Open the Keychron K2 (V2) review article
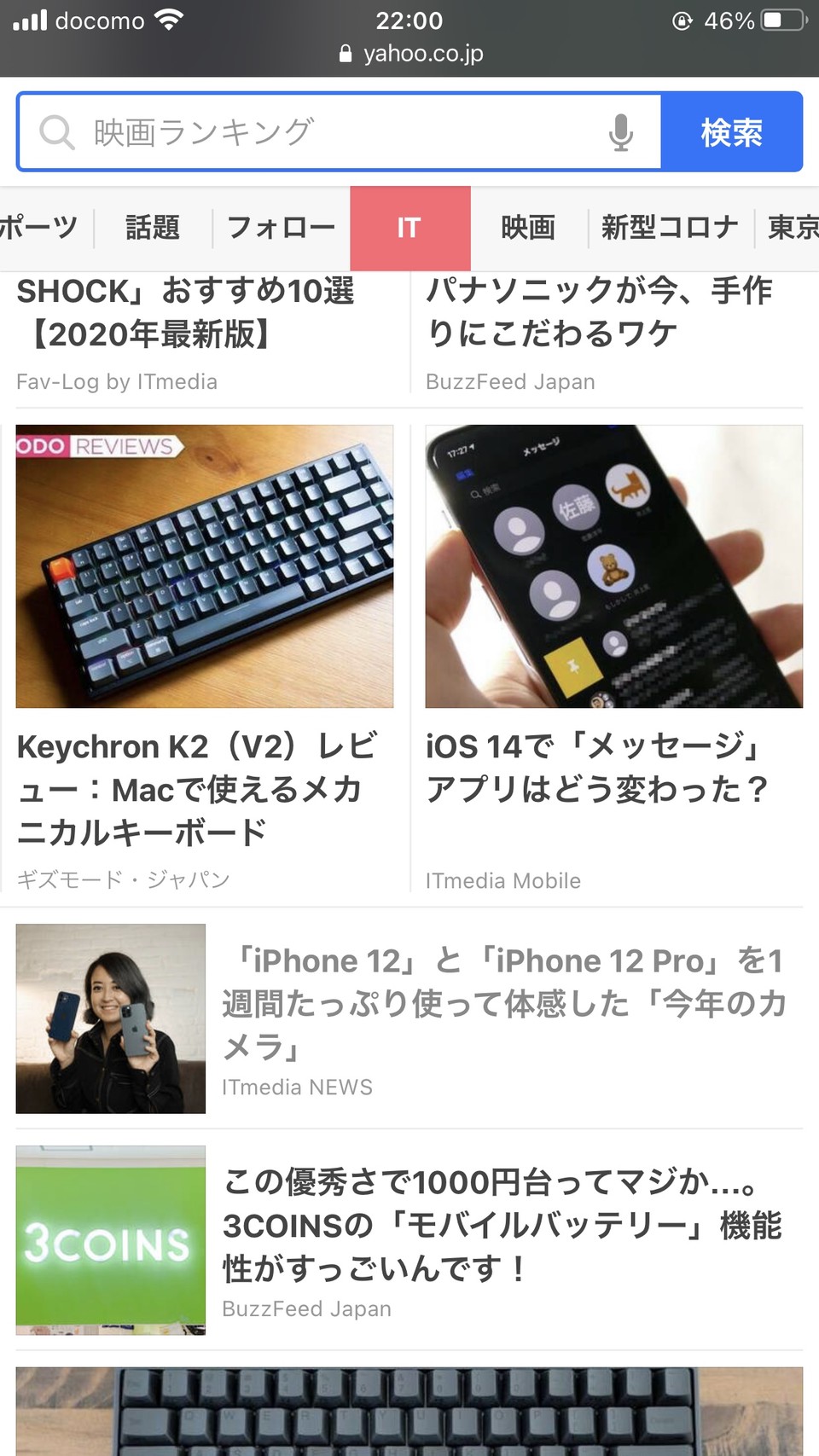The image size is (819, 1456). pos(198,789)
